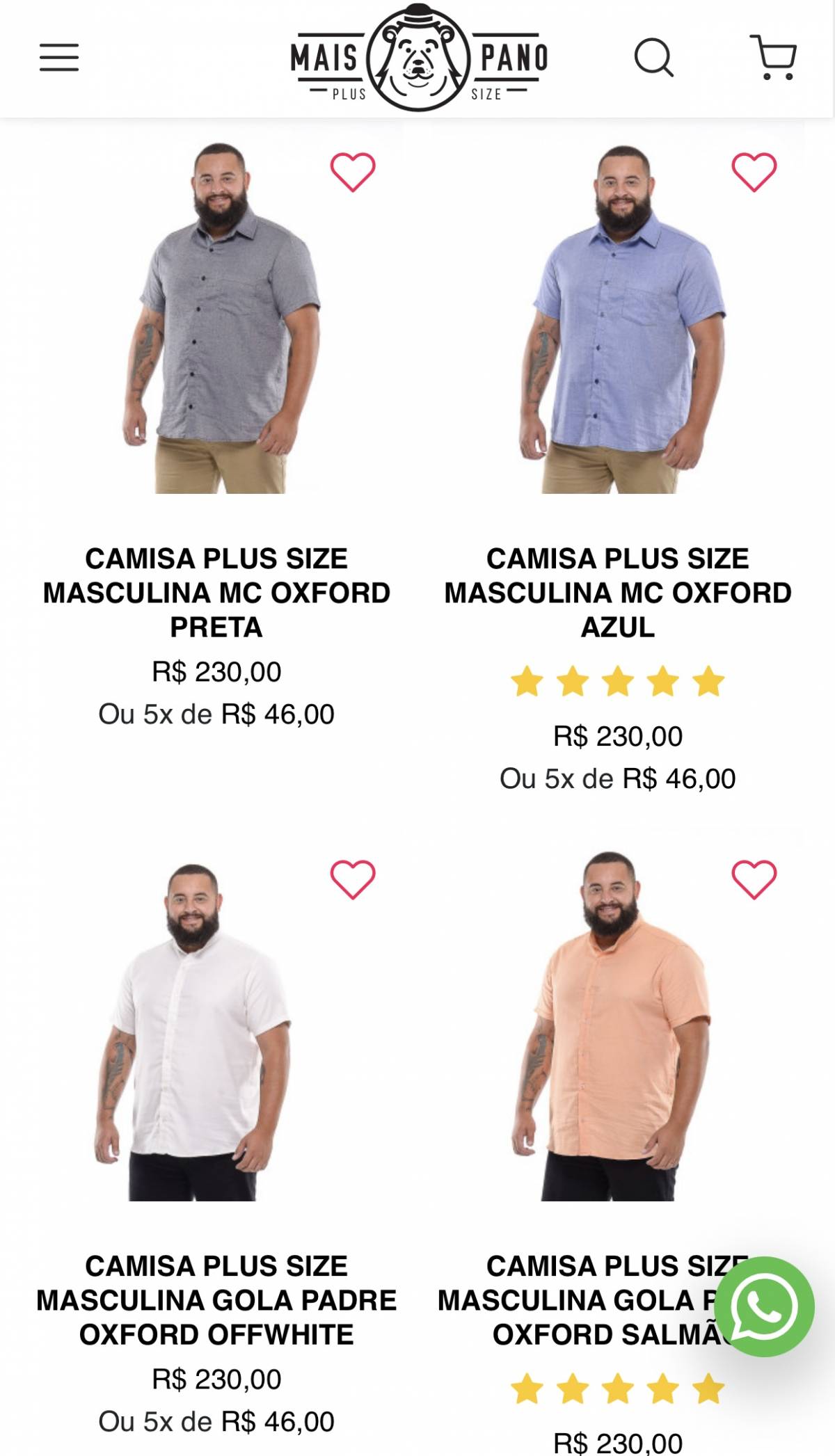Viewport: 835px width, 1456px height.
Task: Favorite the Oxford Preta shirt
Action: coord(353,172)
